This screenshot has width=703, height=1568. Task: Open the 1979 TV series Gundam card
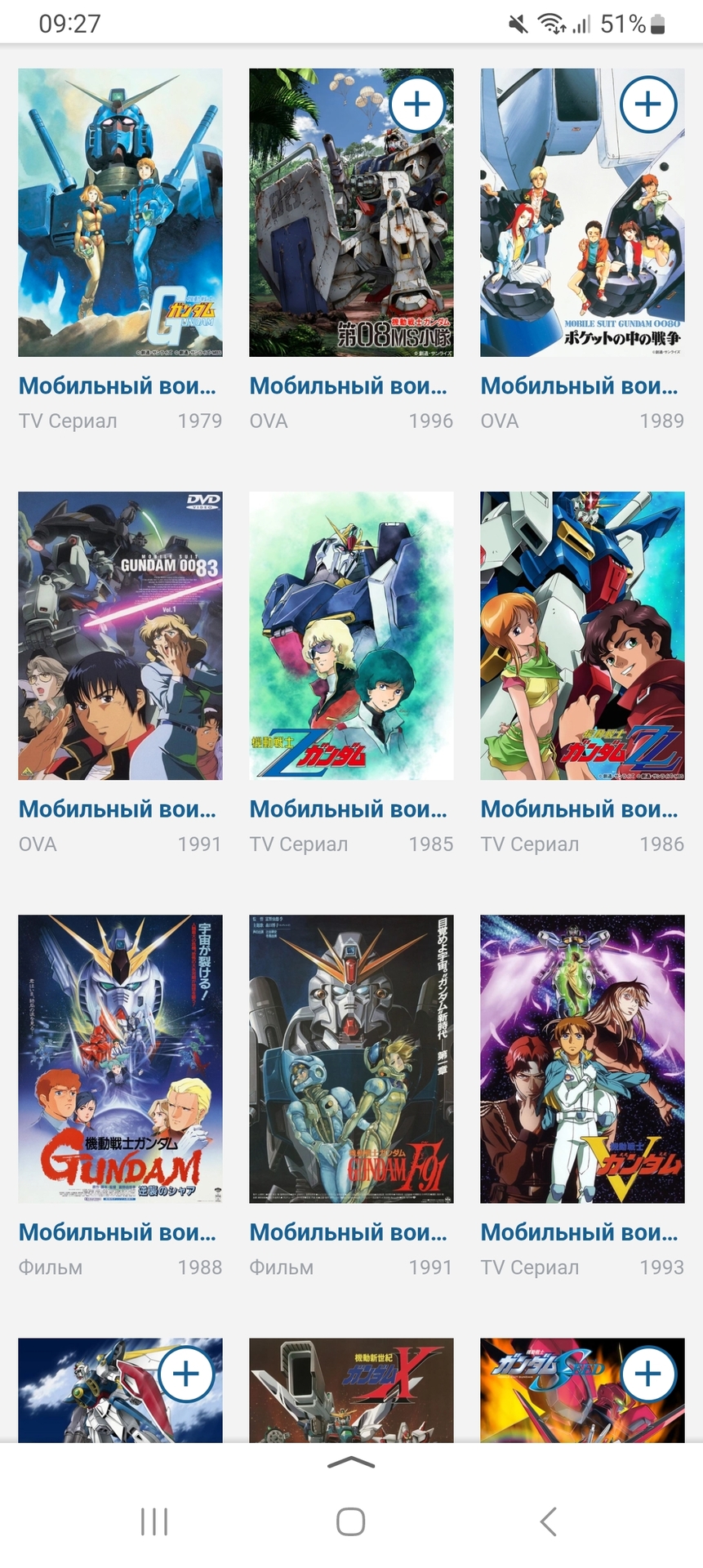(x=120, y=212)
